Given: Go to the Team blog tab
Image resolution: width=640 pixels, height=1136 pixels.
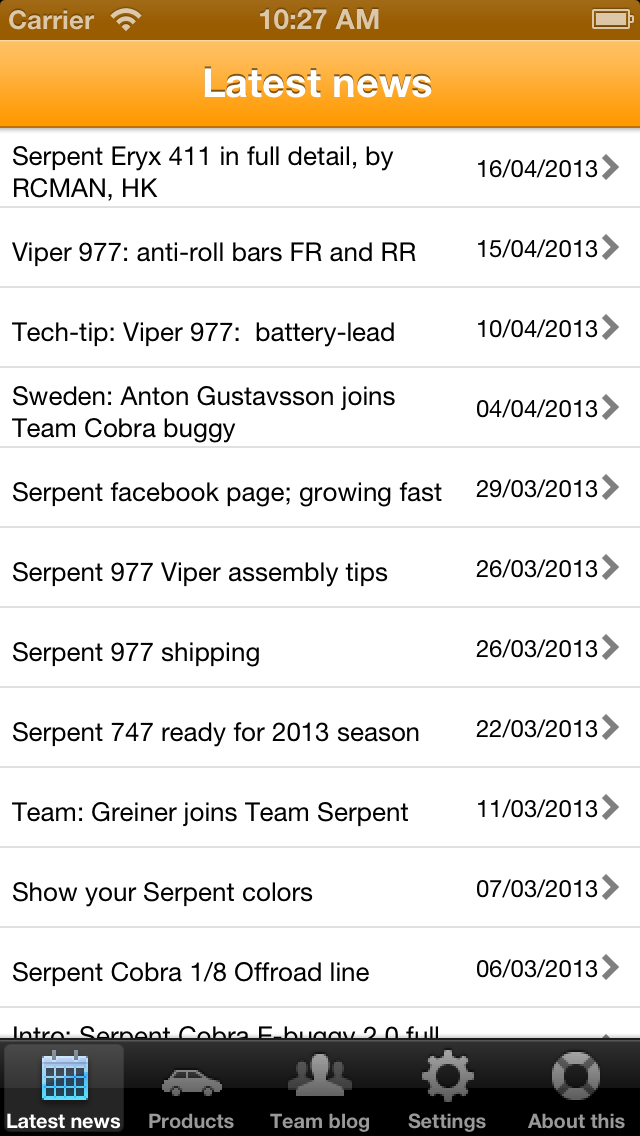Looking at the screenshot, I should point(320,1089).
